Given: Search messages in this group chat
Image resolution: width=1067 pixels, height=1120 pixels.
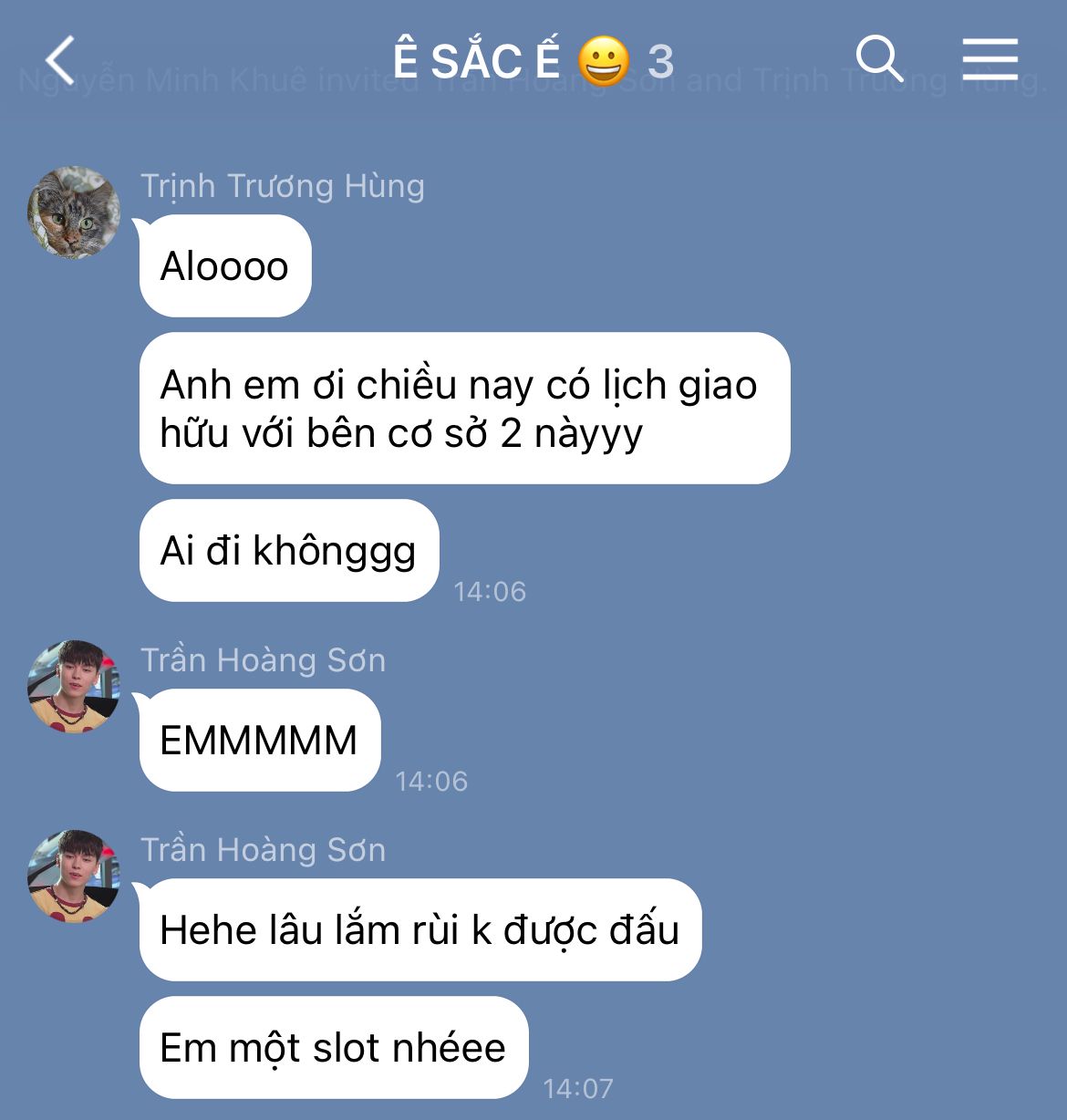Looking at the screenshot, I should point(878,59).
